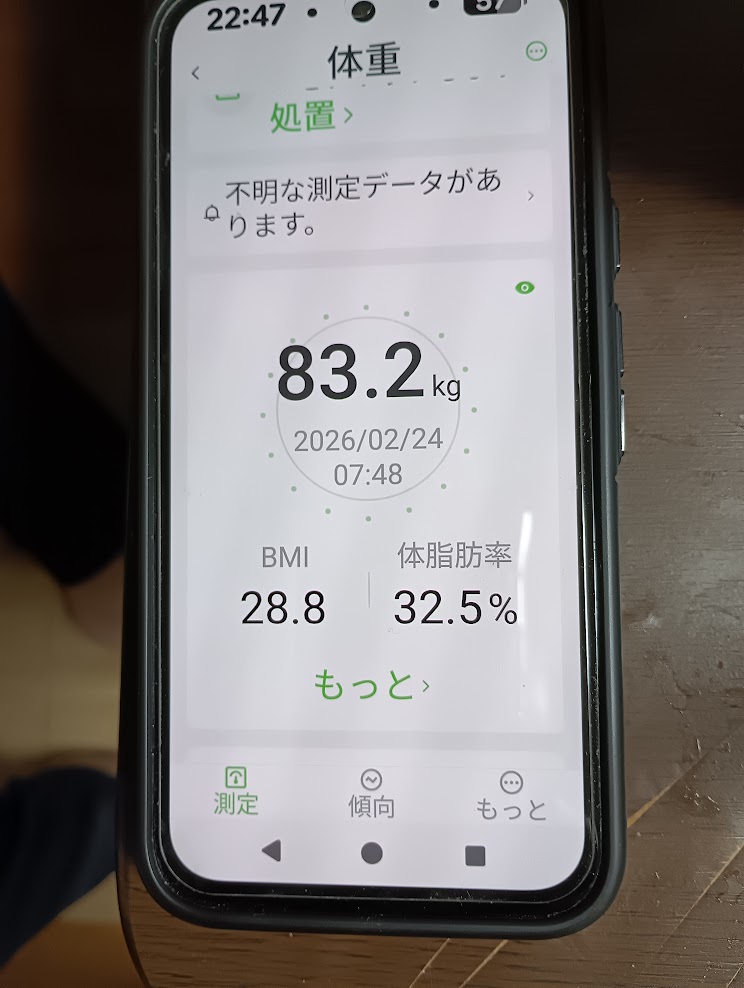Open the overflow menu at top right
The width and height of the screenshot is (744, 988).
tap(537, 51)
